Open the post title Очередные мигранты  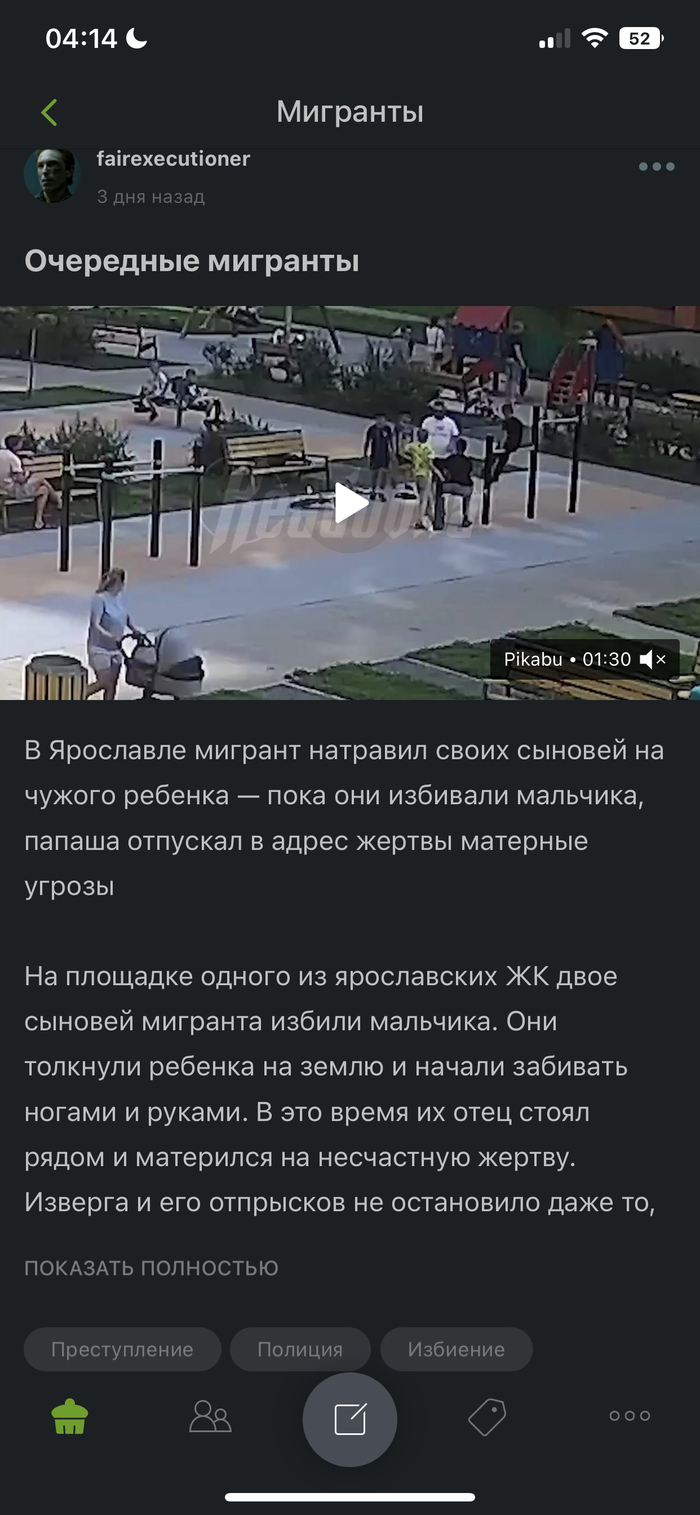coord(192,262)
